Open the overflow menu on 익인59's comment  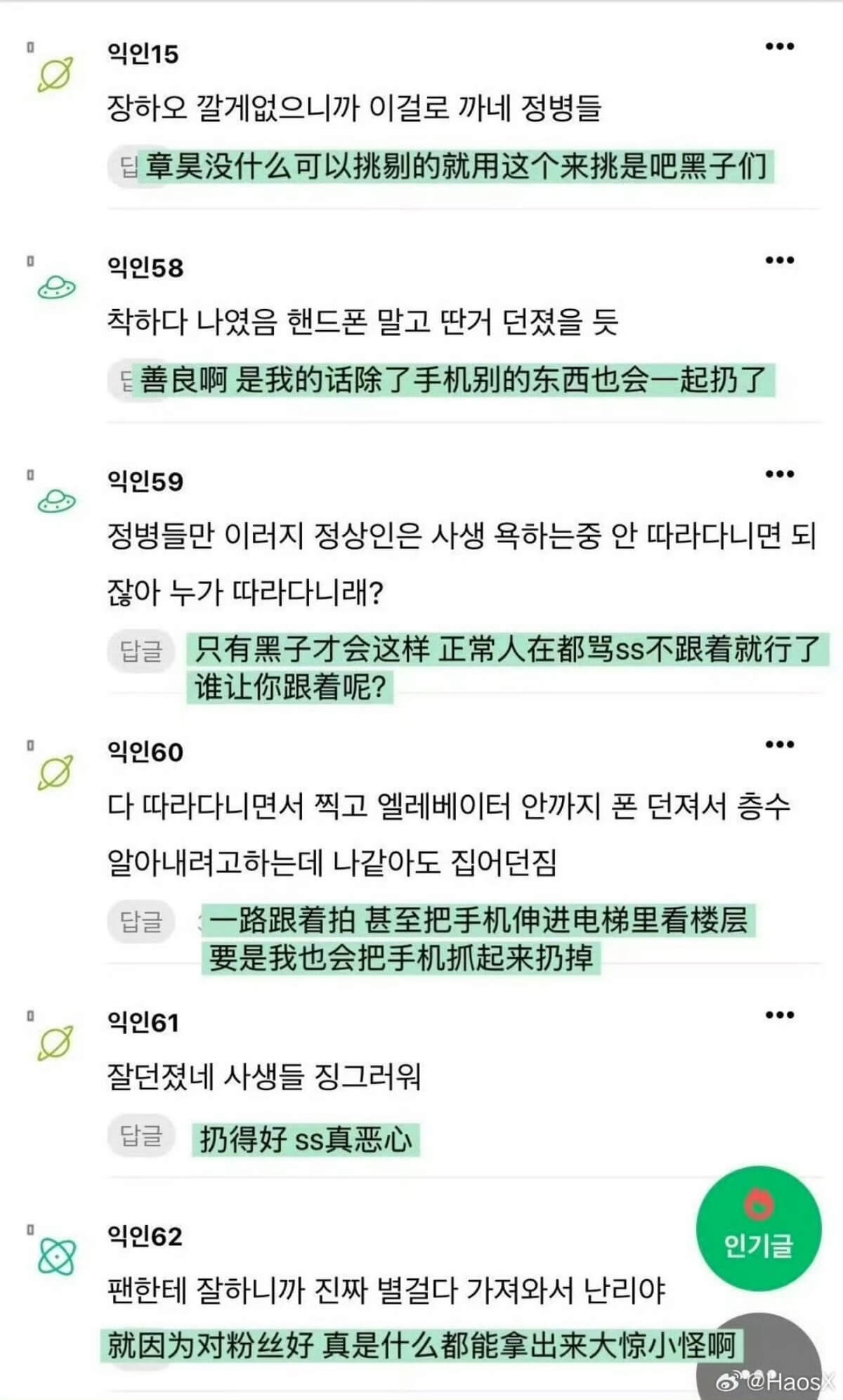click(x=779, y=474)
